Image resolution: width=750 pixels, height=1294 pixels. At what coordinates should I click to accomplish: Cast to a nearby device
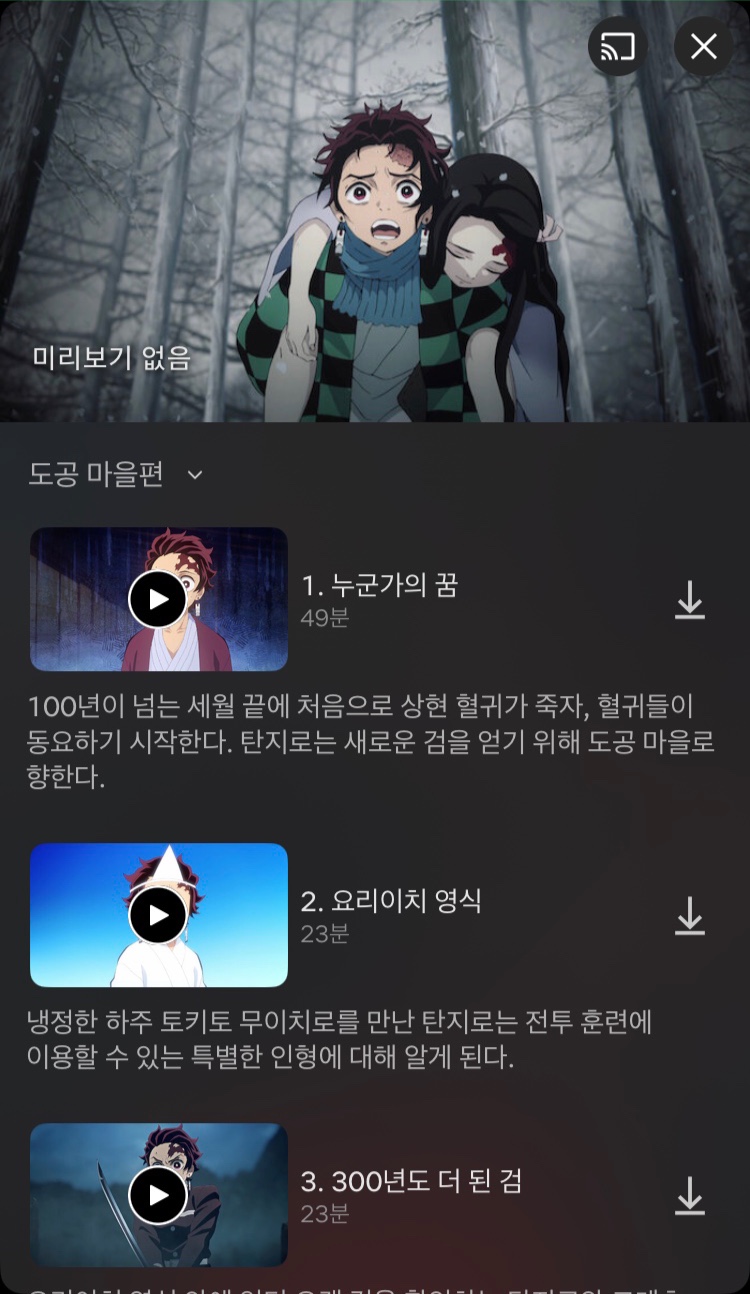617,46
